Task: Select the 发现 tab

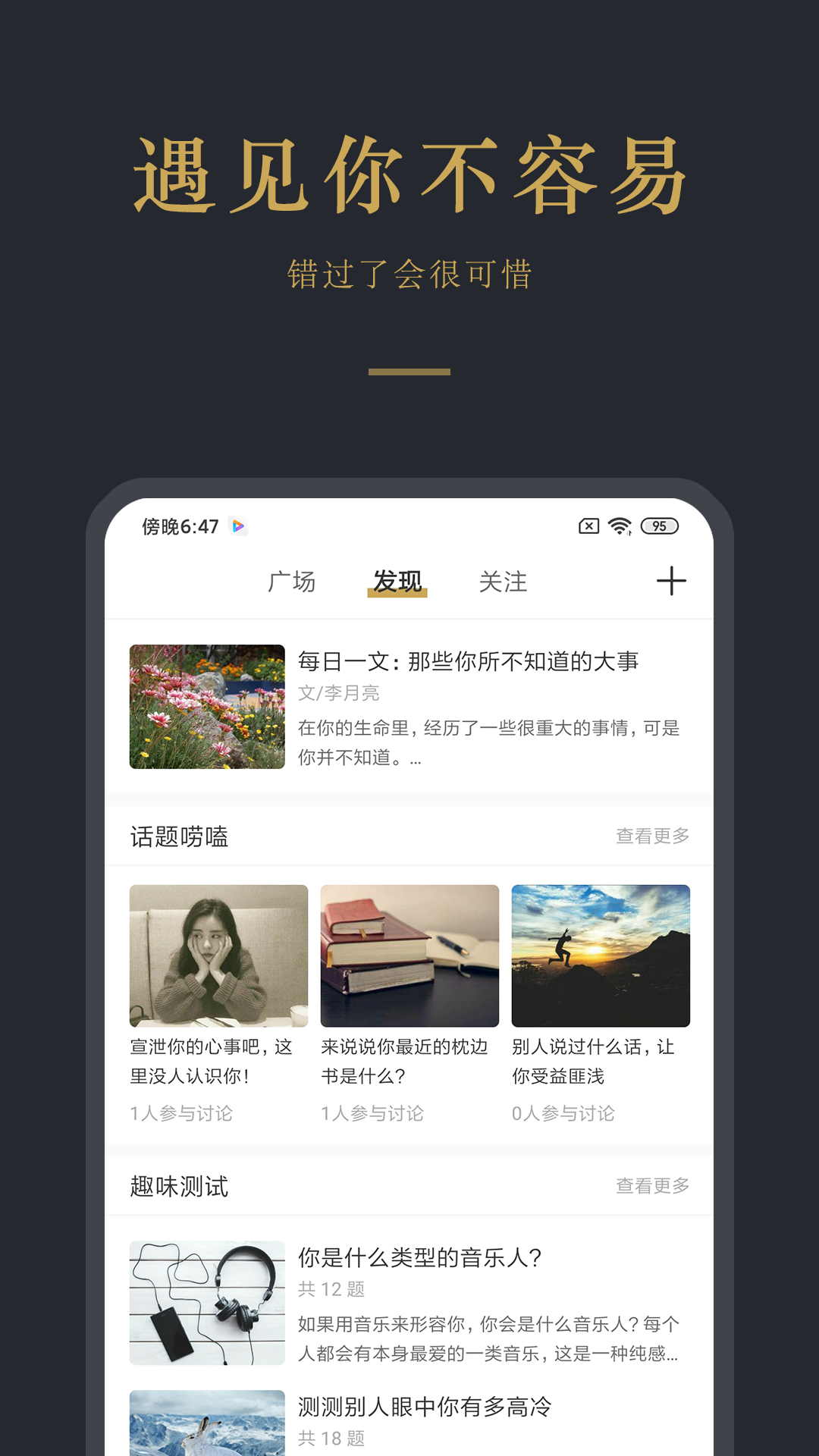Action: [397, 582]
